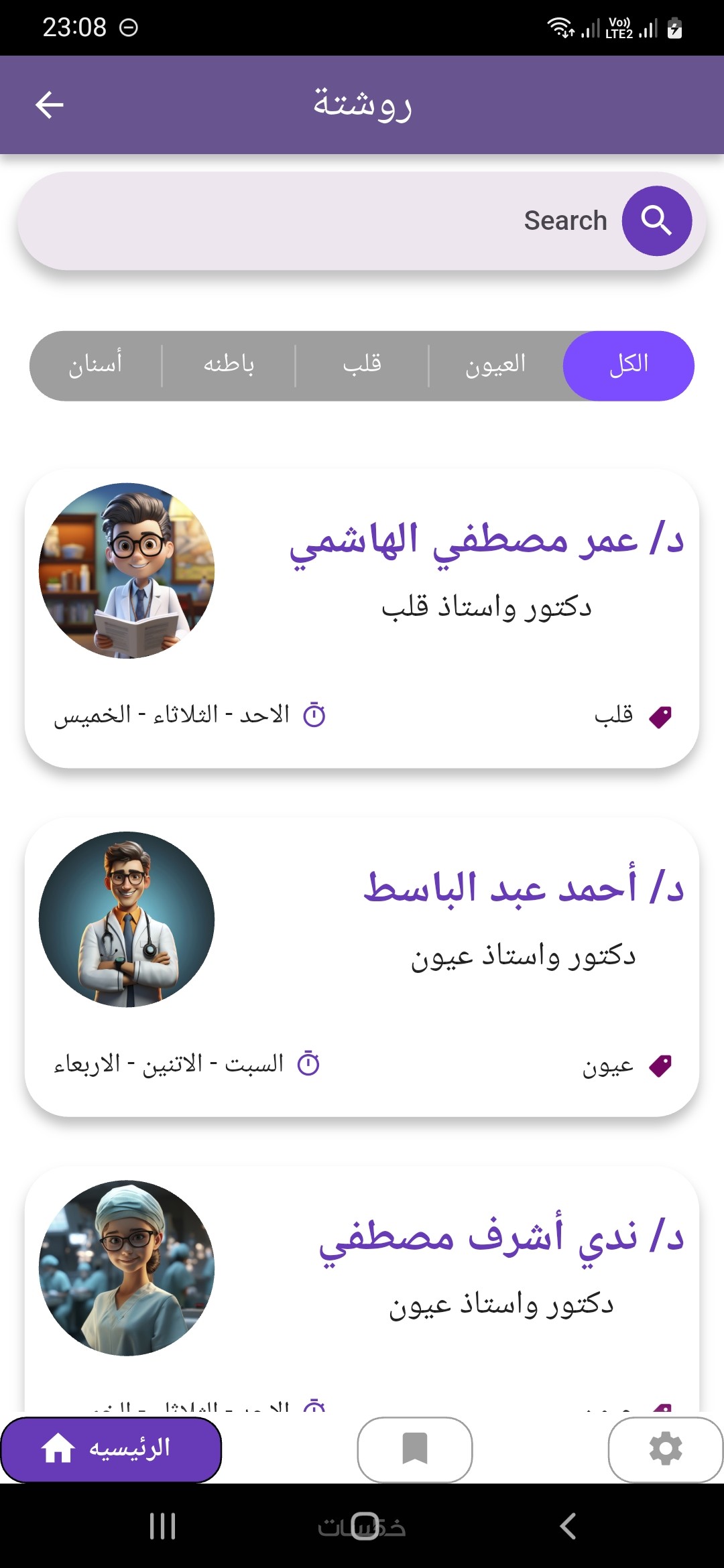Open the system recent apps

162,1526
